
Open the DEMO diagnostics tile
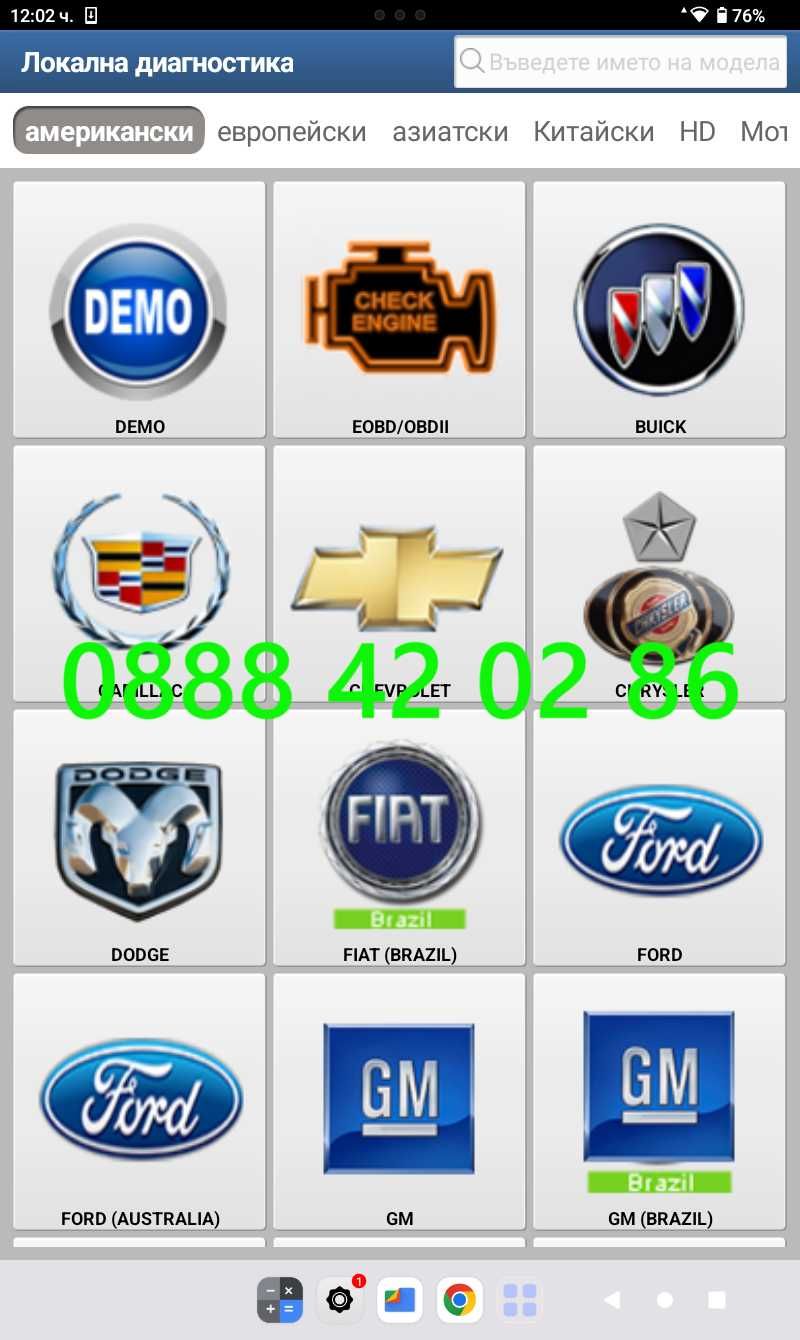[x=139, y=310]
